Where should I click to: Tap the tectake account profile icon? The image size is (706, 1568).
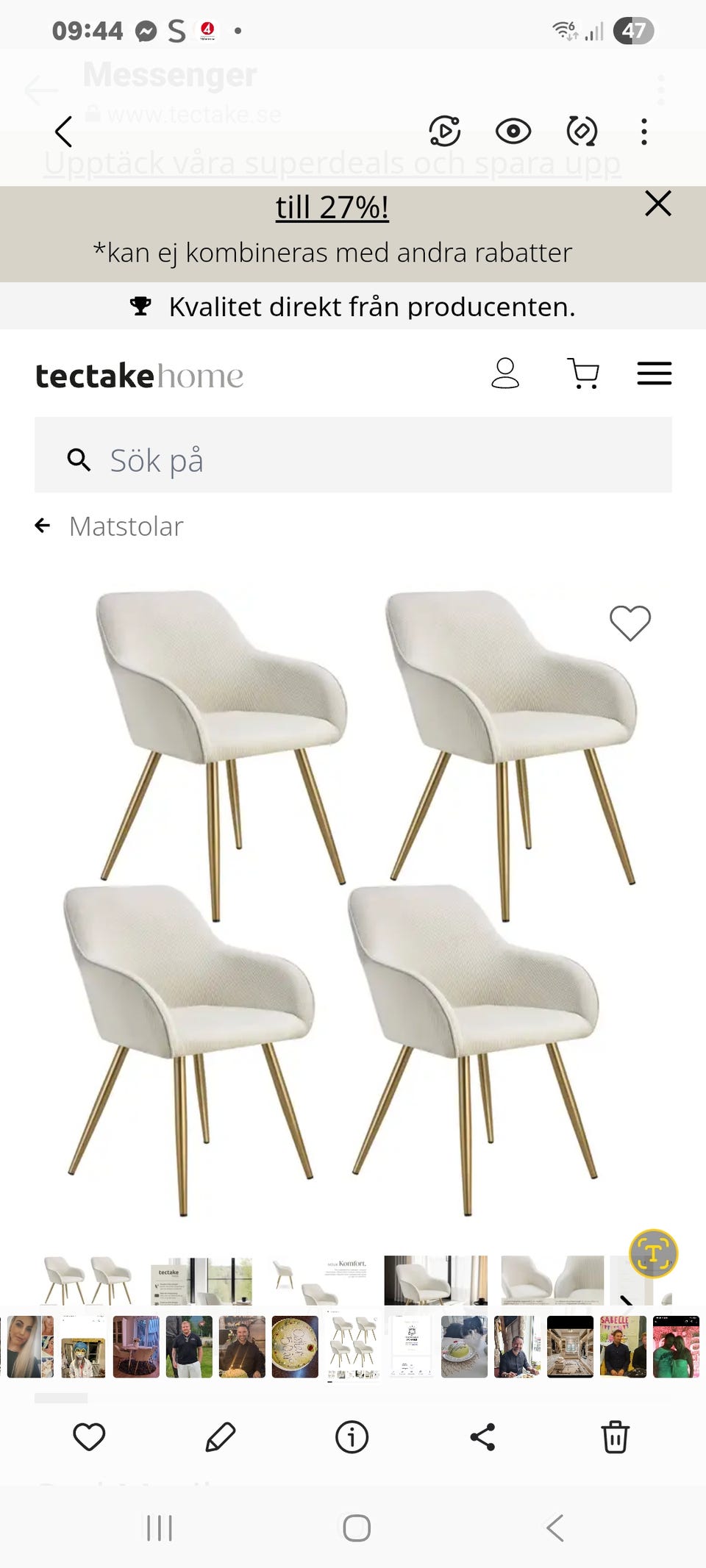point(505,374)
